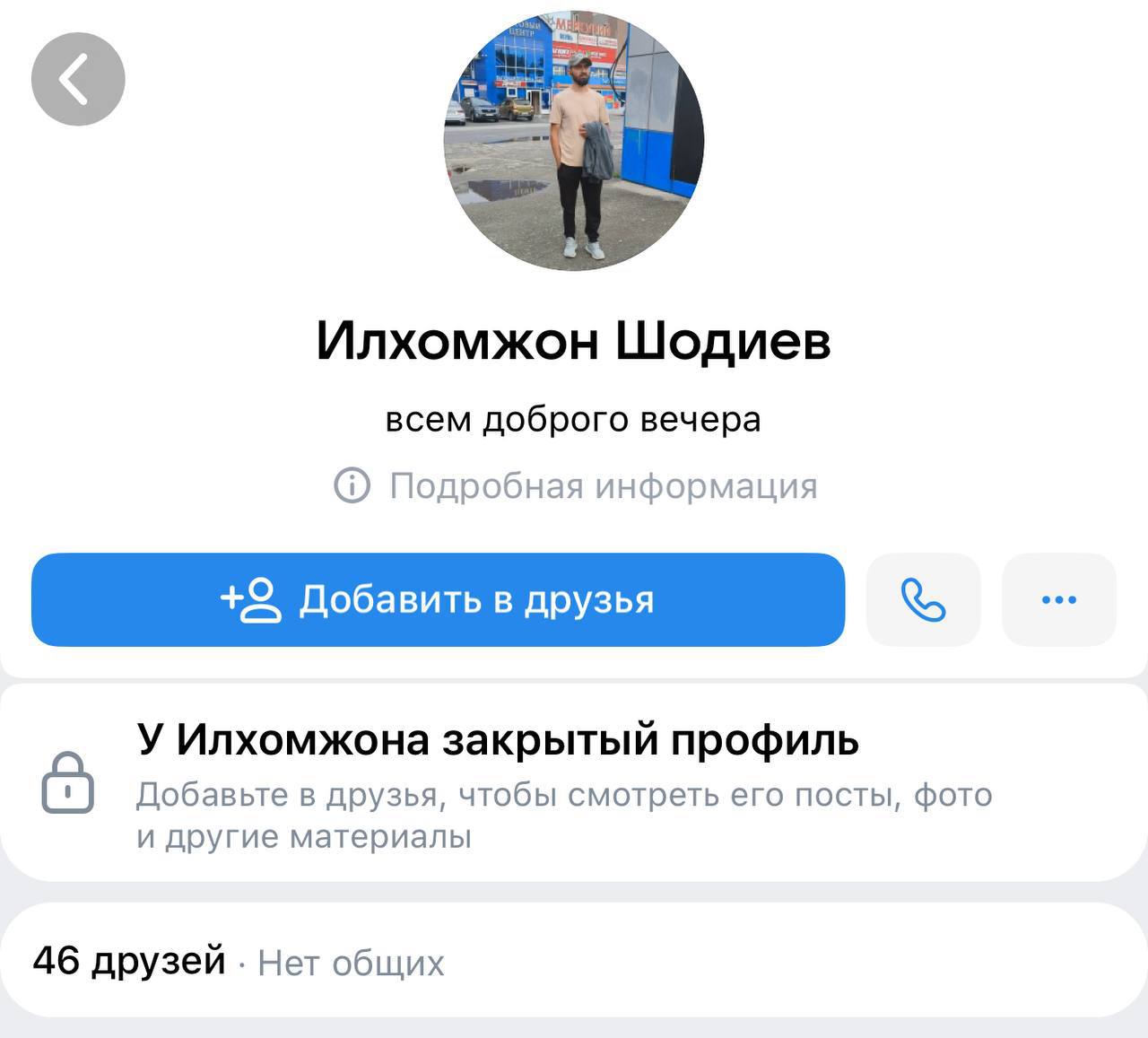View the 46 друзей friends list

point(129,961)
